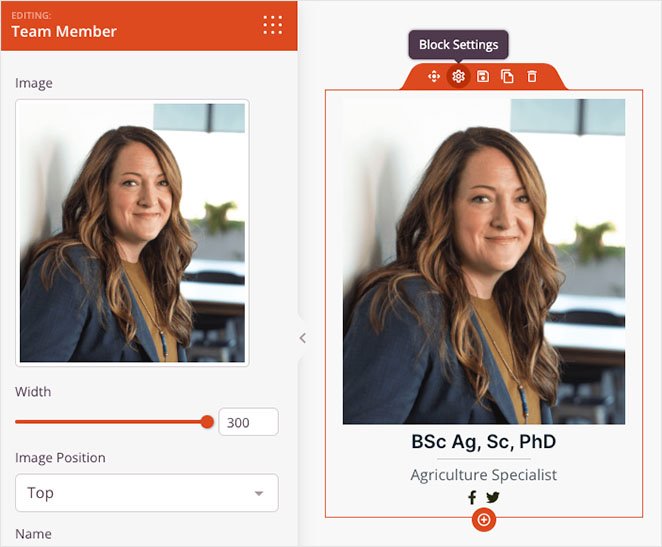The height and width of the screenshot is (547, 662).
Task: Open Block Settings gear
Action: [x=458, y=77]
